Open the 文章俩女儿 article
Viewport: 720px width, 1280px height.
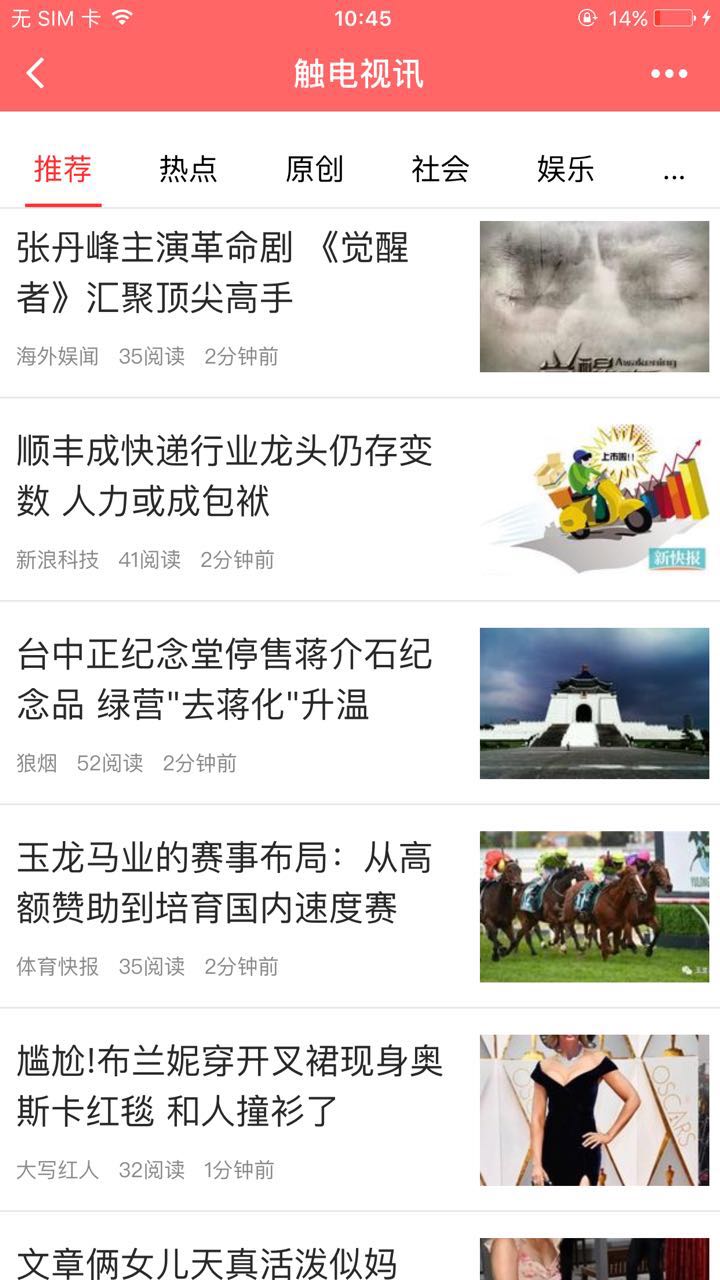(210, 1260)
